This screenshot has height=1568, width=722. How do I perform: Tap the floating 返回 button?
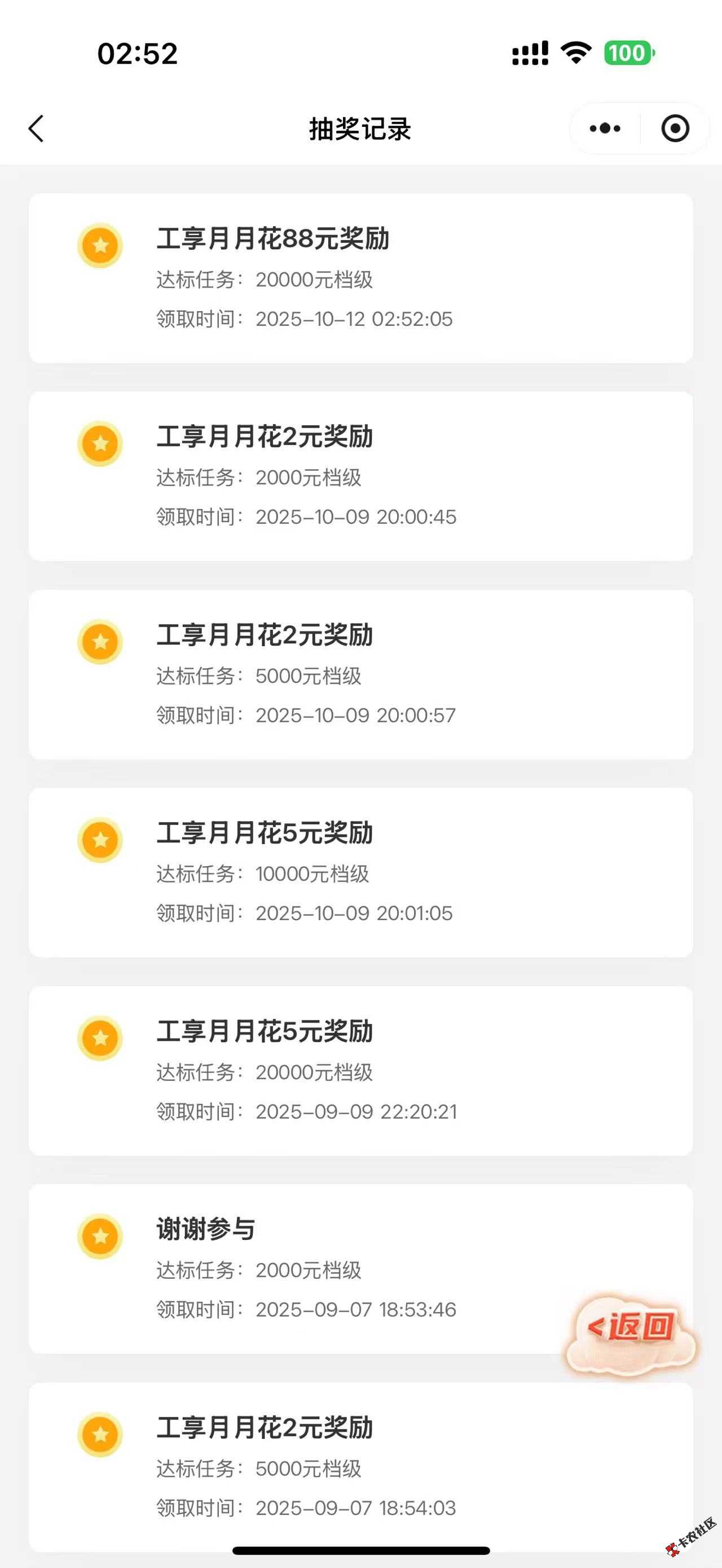click(631, 1328)
